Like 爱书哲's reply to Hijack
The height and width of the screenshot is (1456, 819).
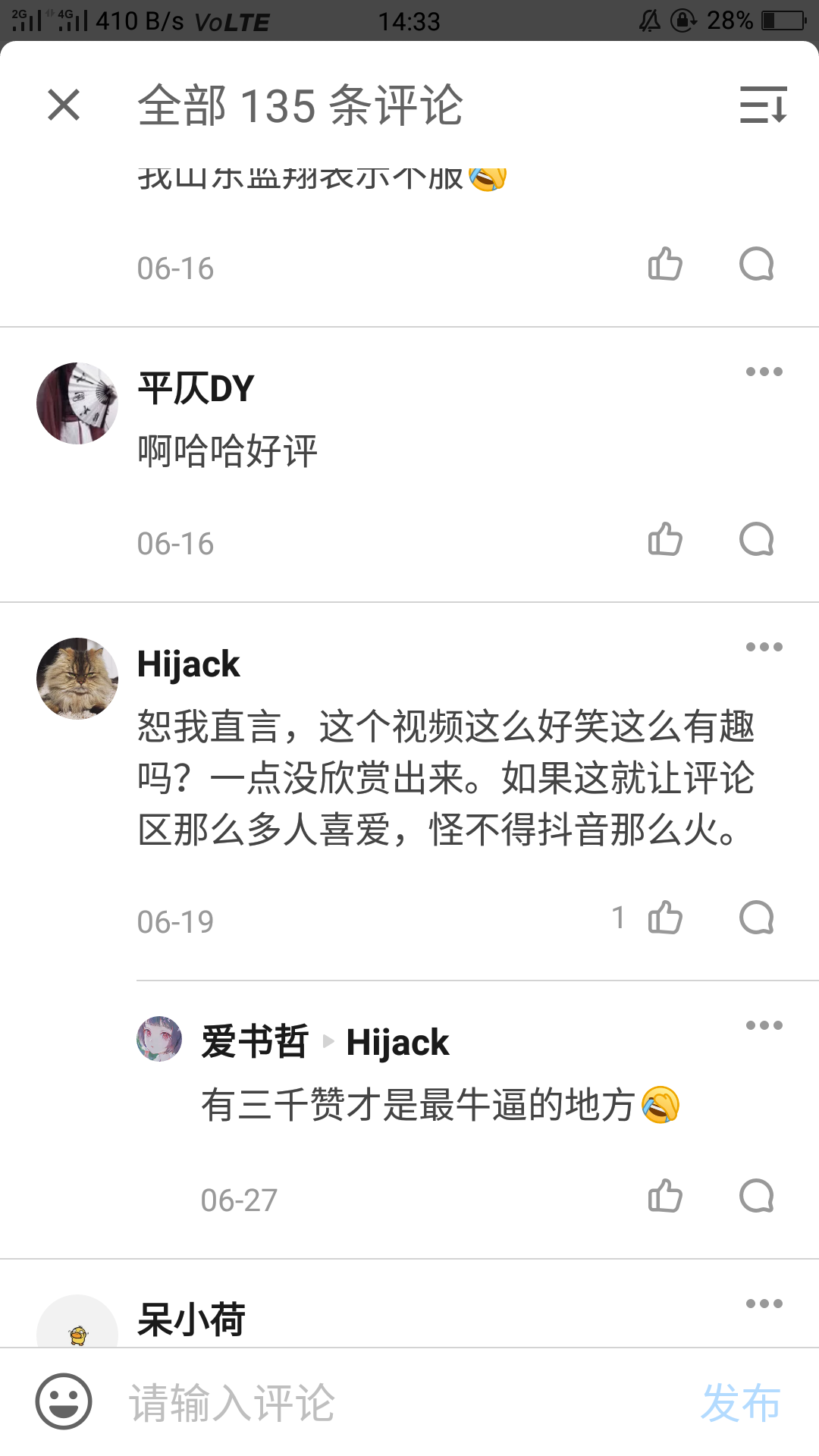click(x=665, y=1196)
